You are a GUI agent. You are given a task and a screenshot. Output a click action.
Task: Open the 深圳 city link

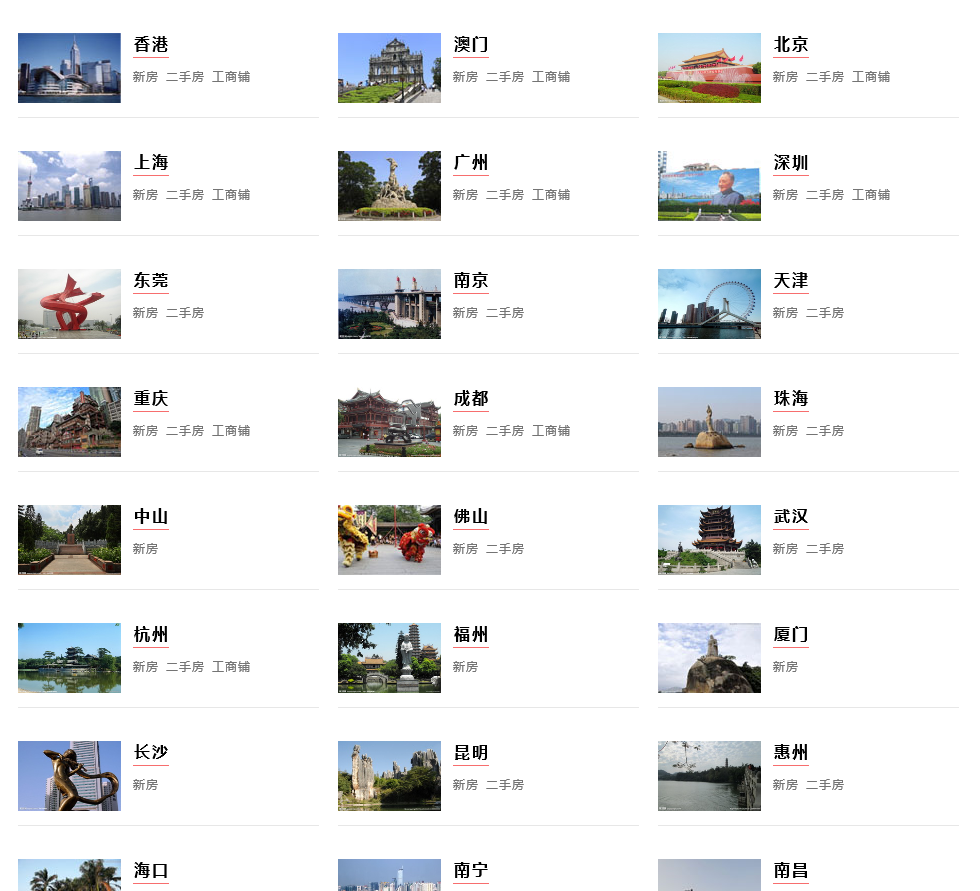coord(790,163)
